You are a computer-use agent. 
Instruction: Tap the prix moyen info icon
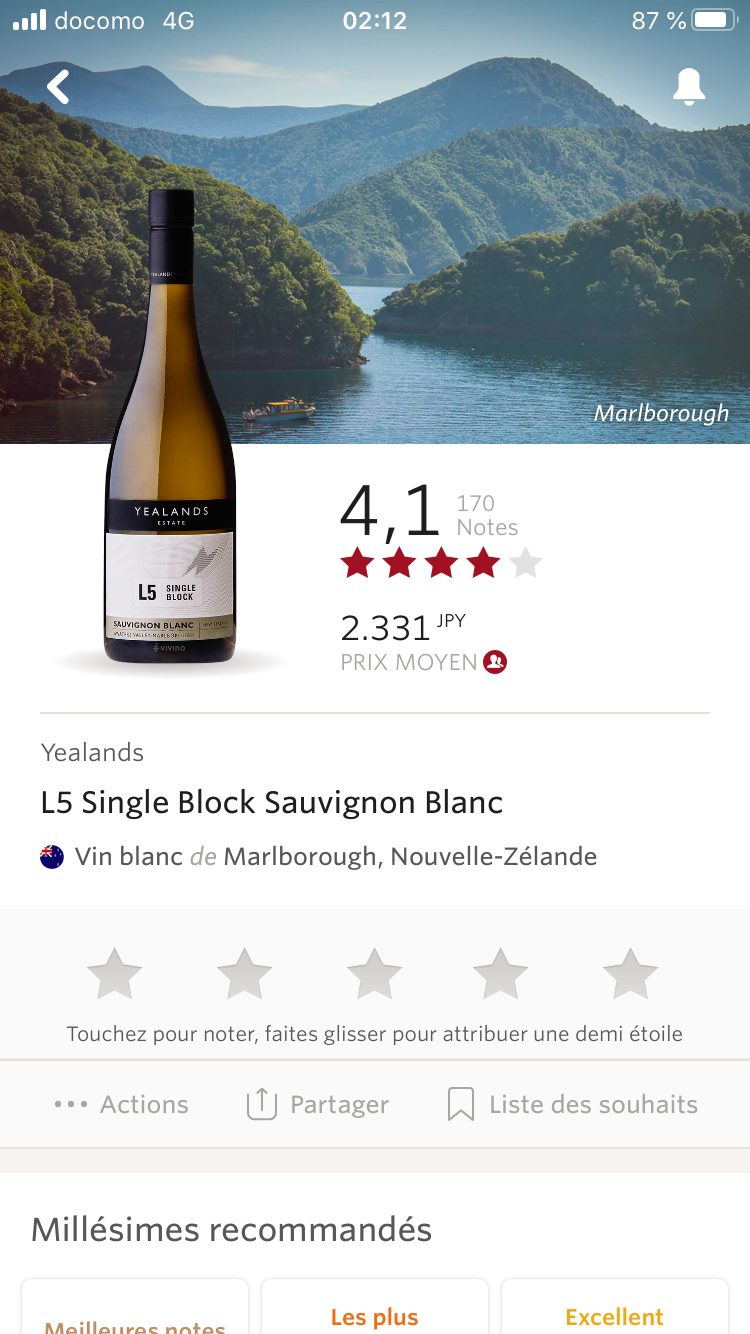coord(495,662)
